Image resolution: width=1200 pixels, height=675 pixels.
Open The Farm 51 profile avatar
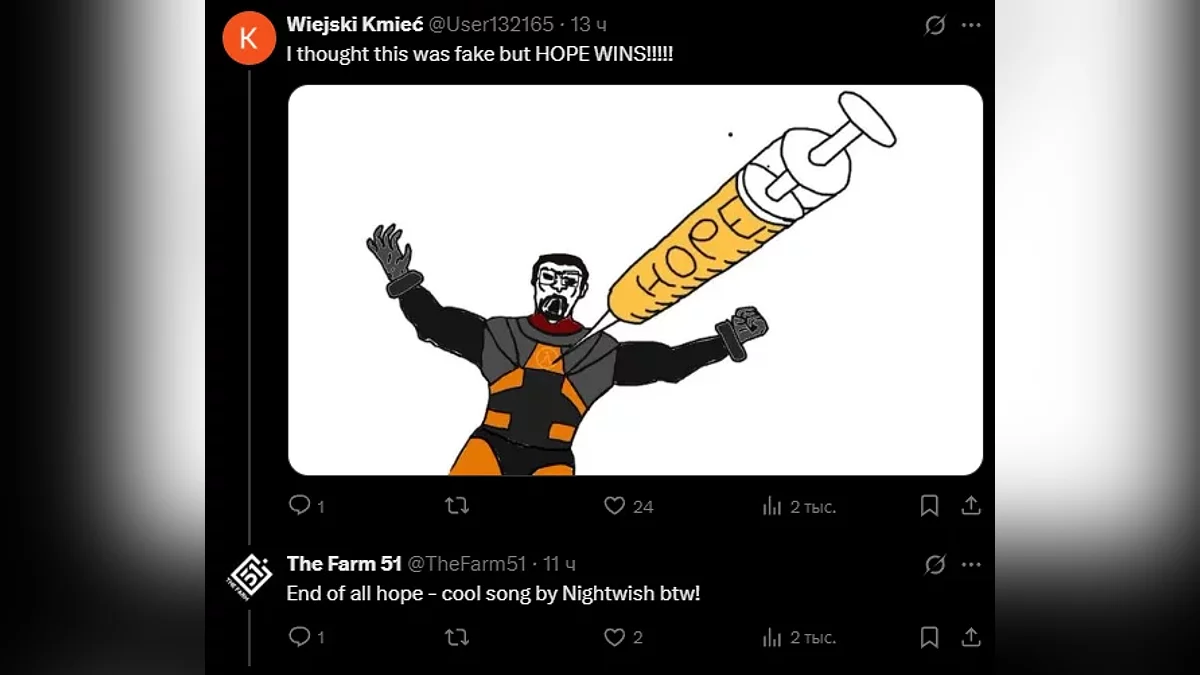point(249,575)
